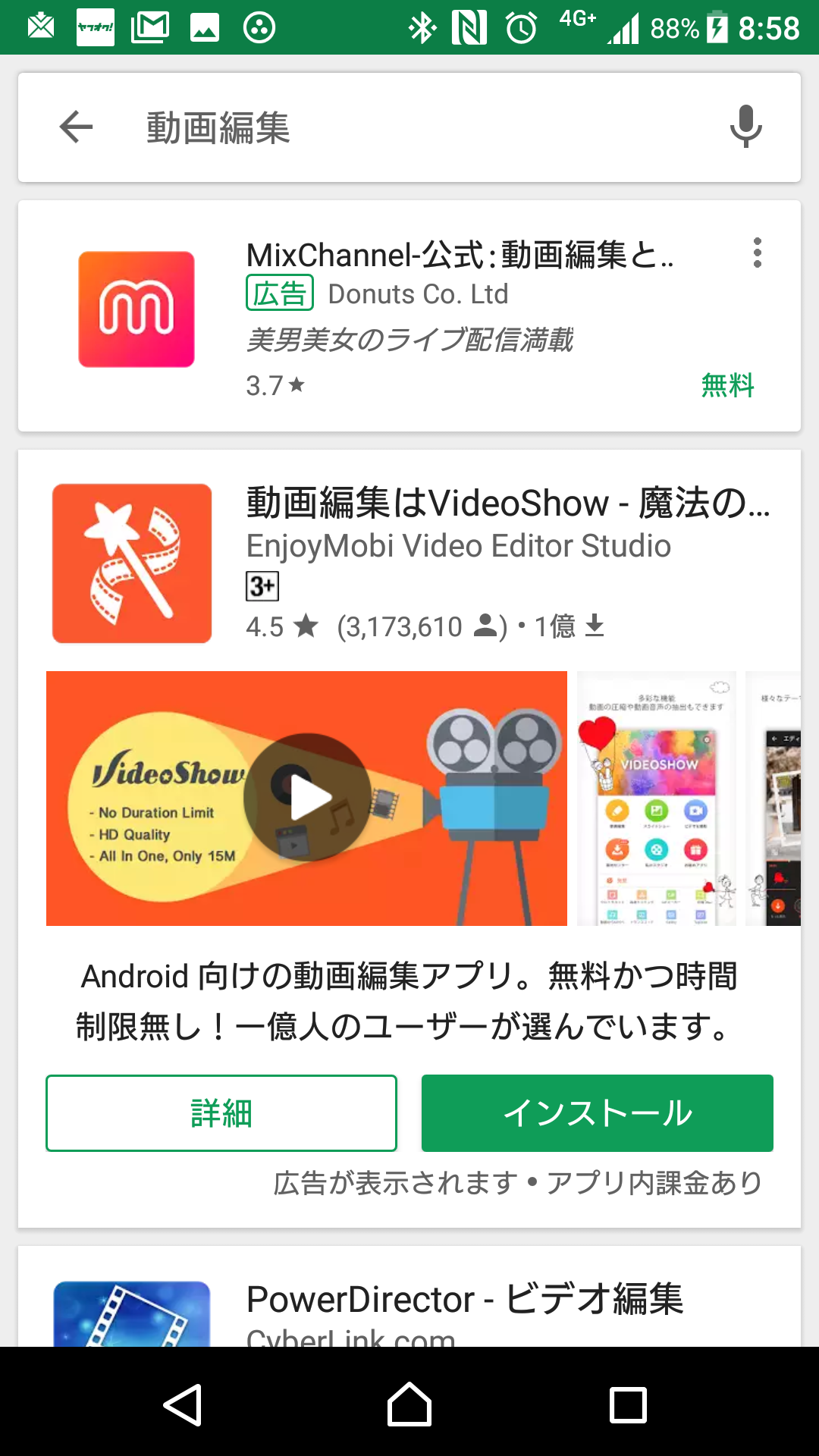The image size is (819, 1456).
Task: Start voice search with the microphone
Action: click(x=745, y=127)
